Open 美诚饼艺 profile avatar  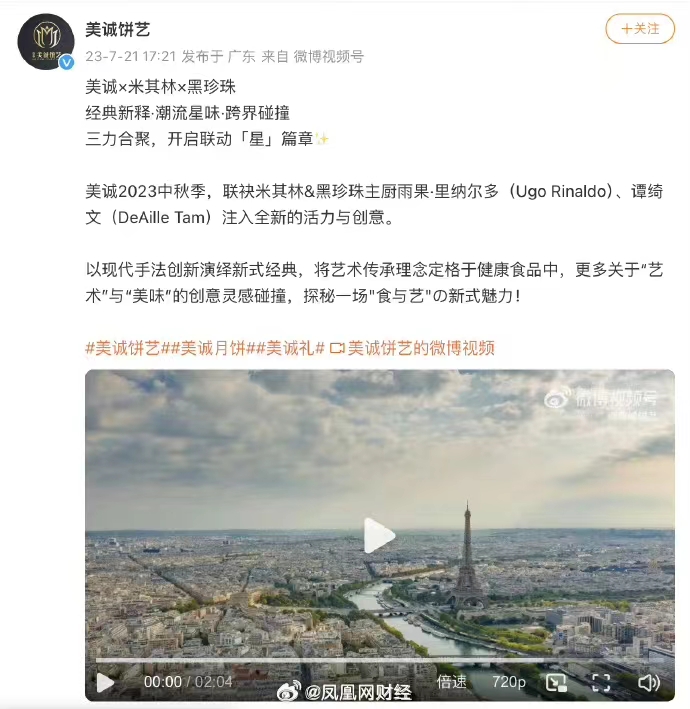pos(46,41)
